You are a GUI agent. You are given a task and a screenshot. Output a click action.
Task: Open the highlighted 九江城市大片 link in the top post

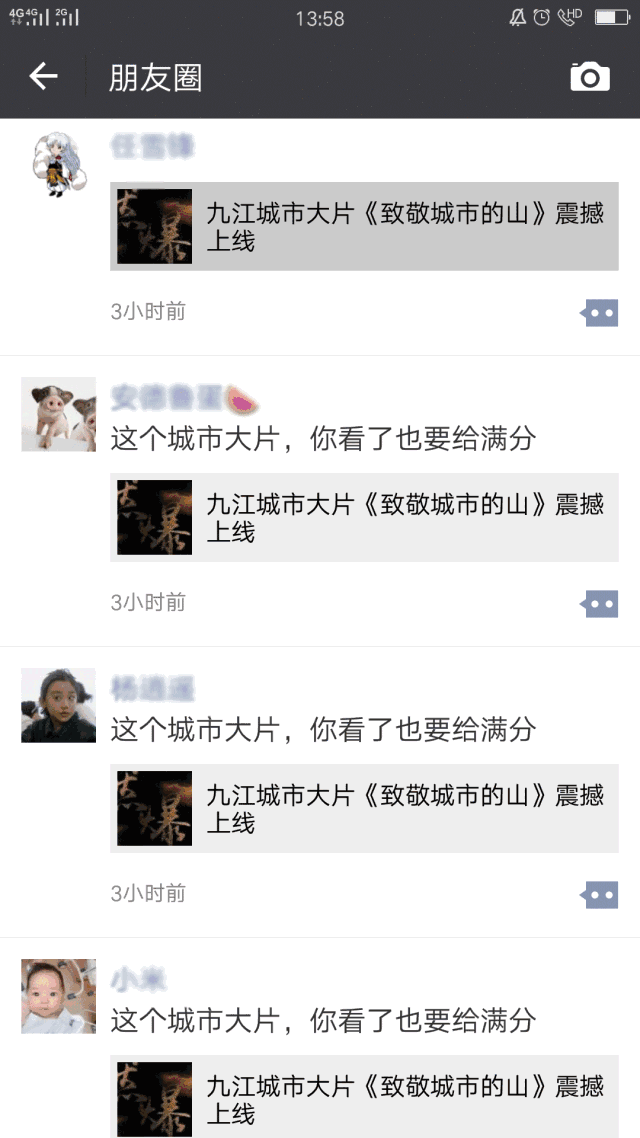pyautogui.click(x=364, y=227)
